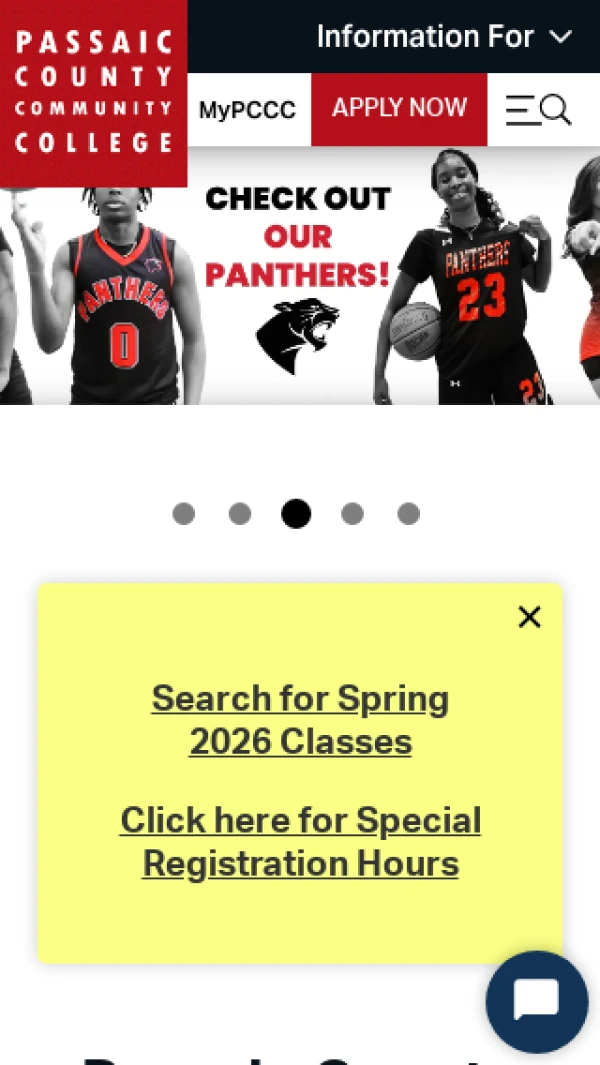This screenshot has width=600, height=1065.
Task: Open the chat bubble widget
Action: [536, 1001]
